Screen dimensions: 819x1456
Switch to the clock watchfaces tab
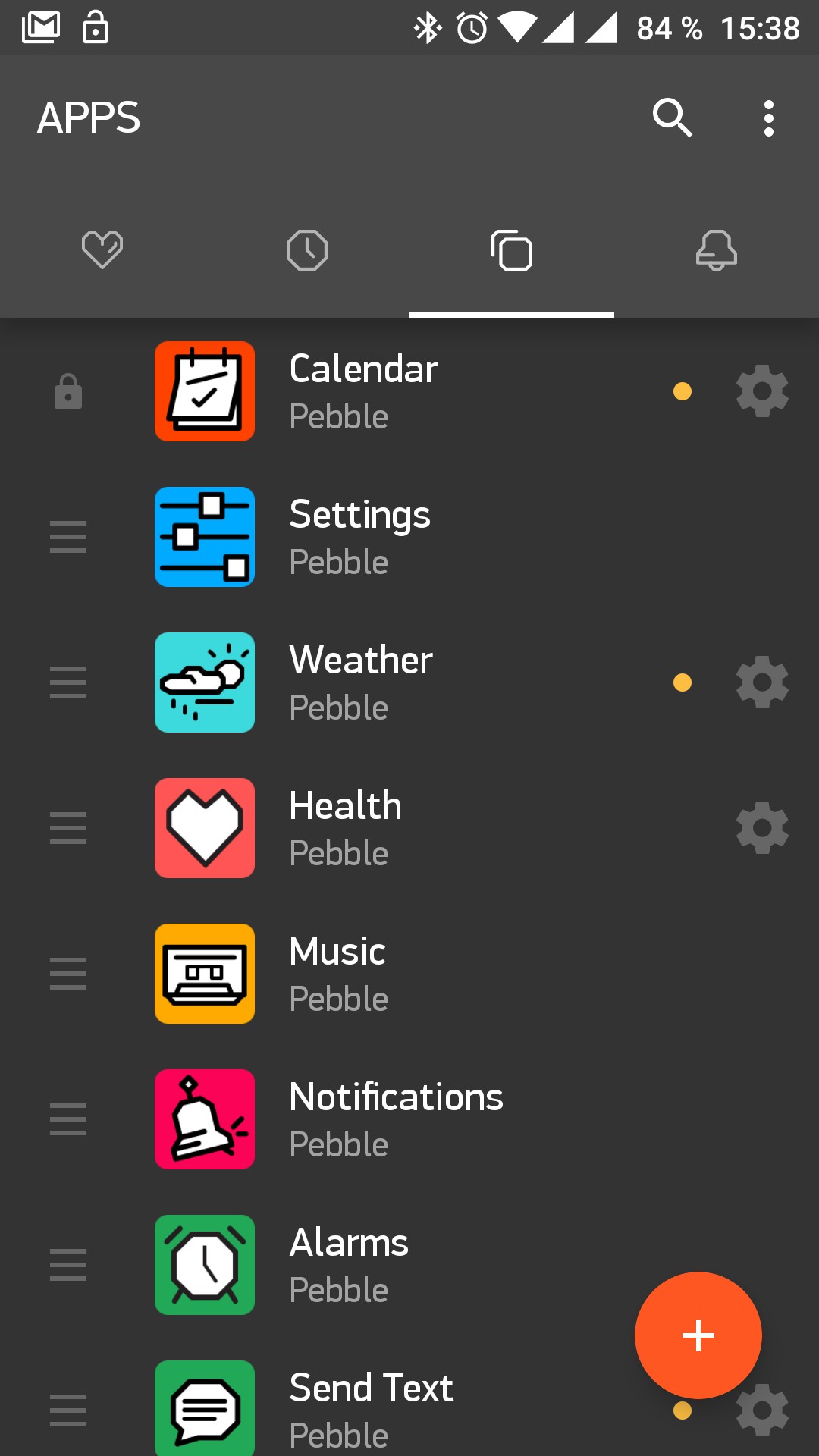coord(307,250)
